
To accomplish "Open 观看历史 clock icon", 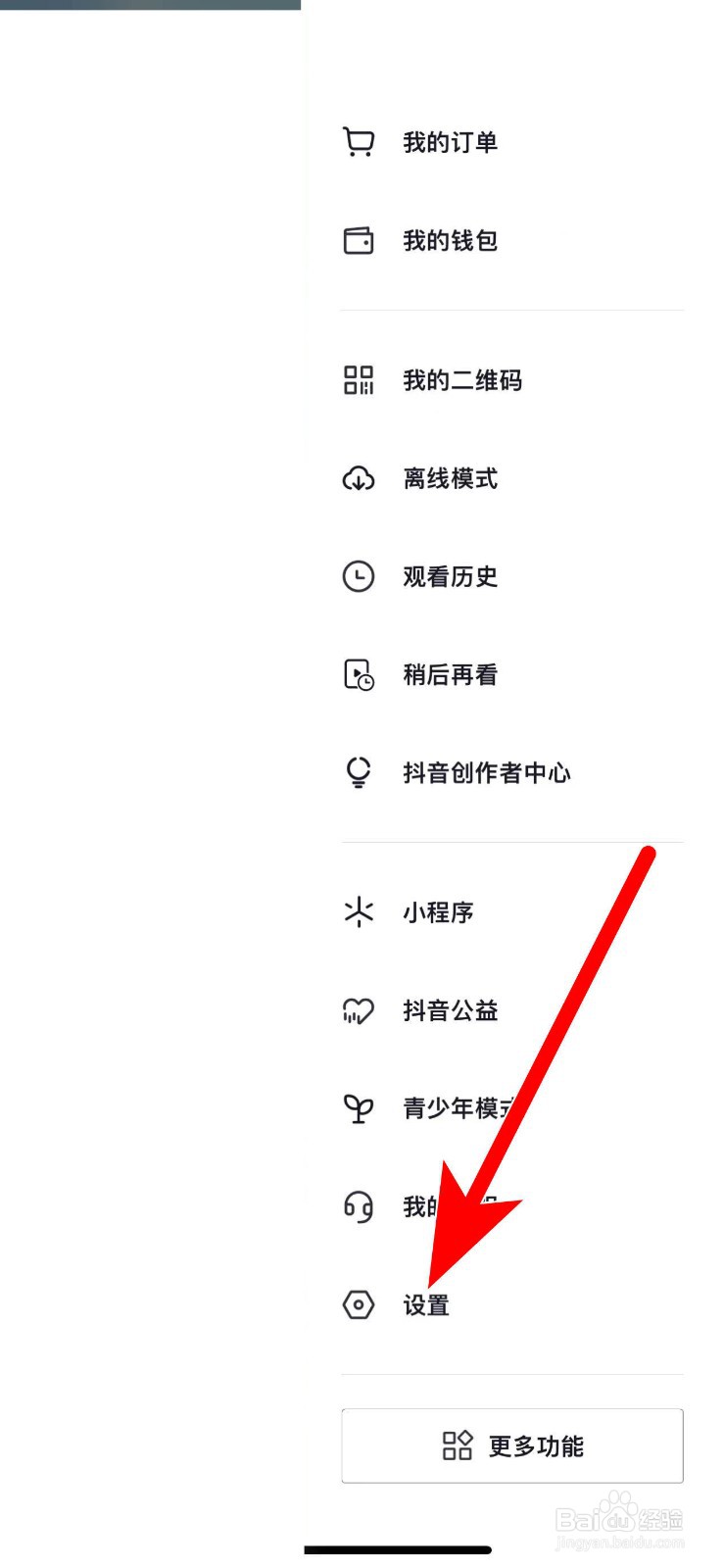I will (359, 577).
